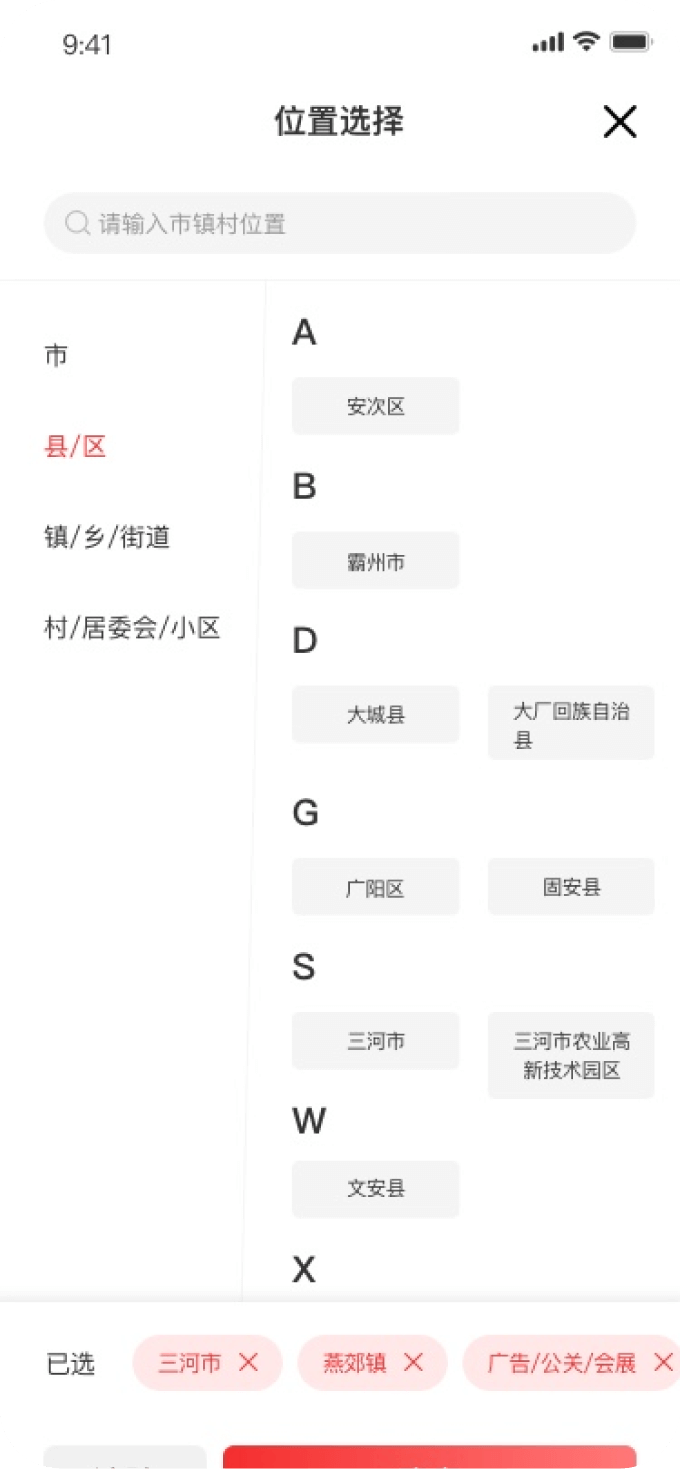Switch to 镇/乡/街道 level
680x1469 pixels.
[107, 537]
